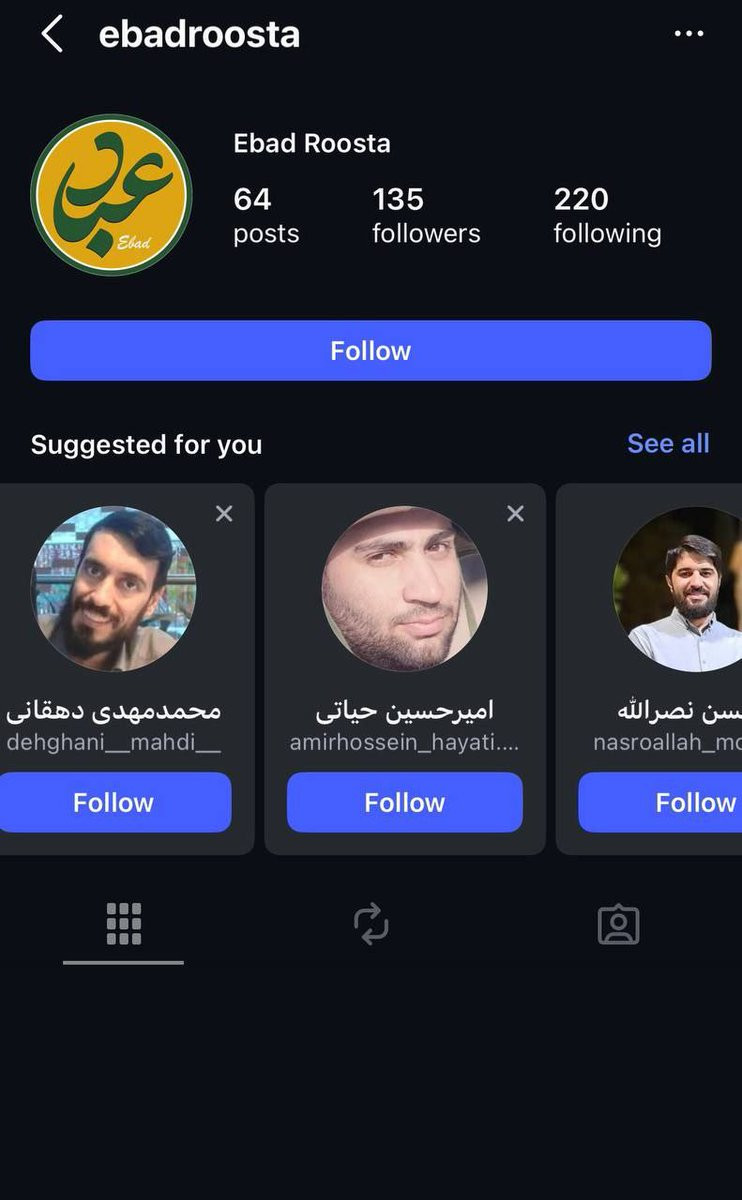Viewport: 742px width, 1200px height.
Task: Open the three-dot overflow menu
Action: [689, 34]
